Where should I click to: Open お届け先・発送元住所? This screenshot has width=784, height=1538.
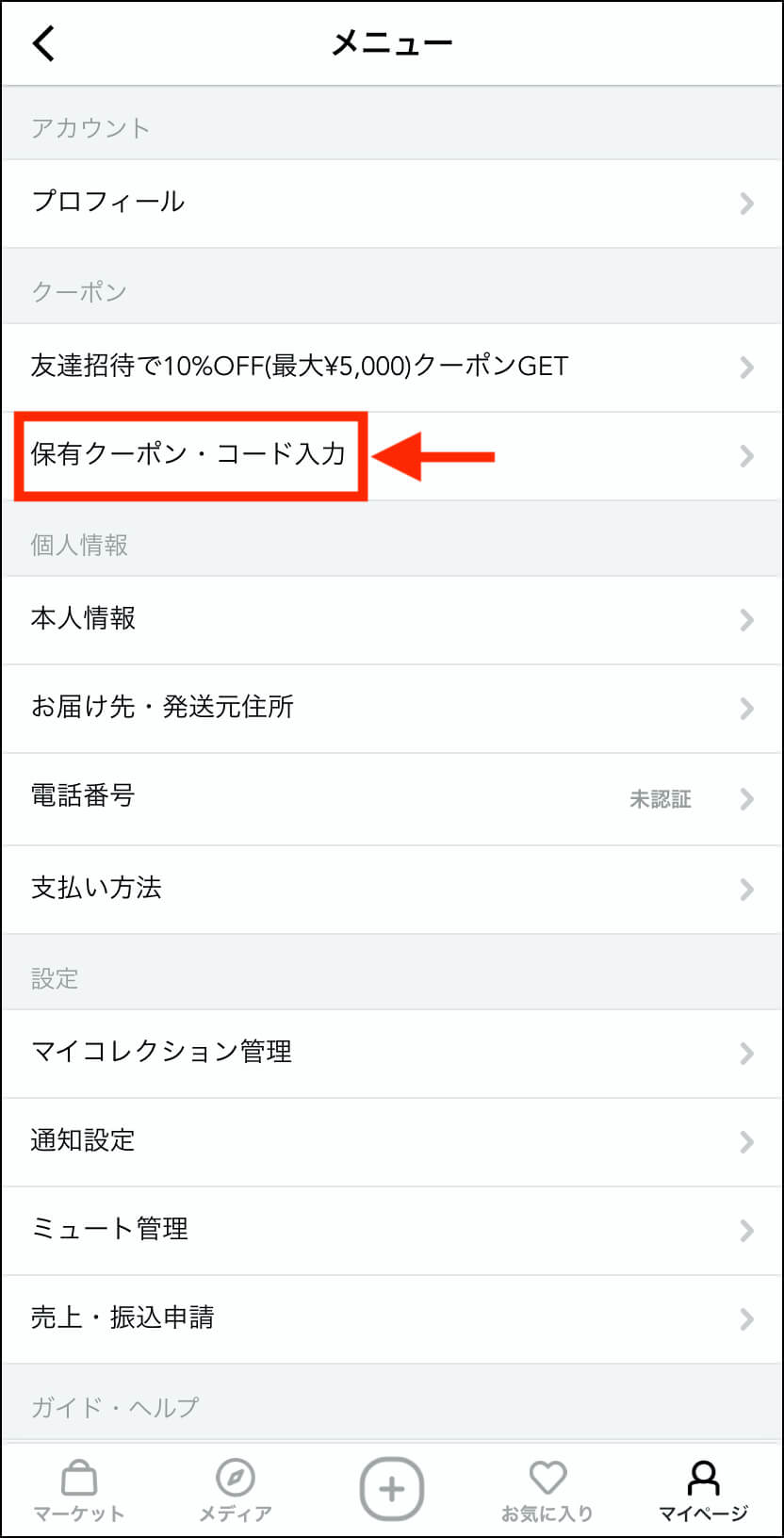click(x=392, y=709)
